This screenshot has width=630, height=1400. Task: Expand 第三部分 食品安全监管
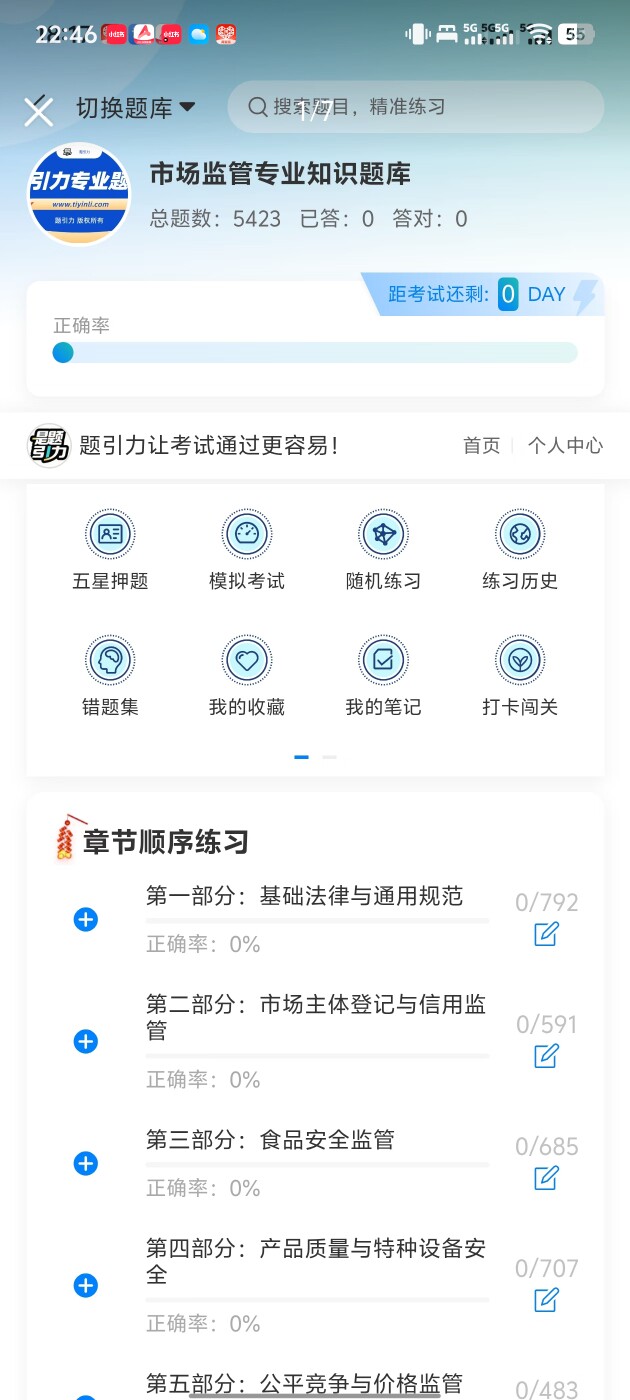(86, 1163)
